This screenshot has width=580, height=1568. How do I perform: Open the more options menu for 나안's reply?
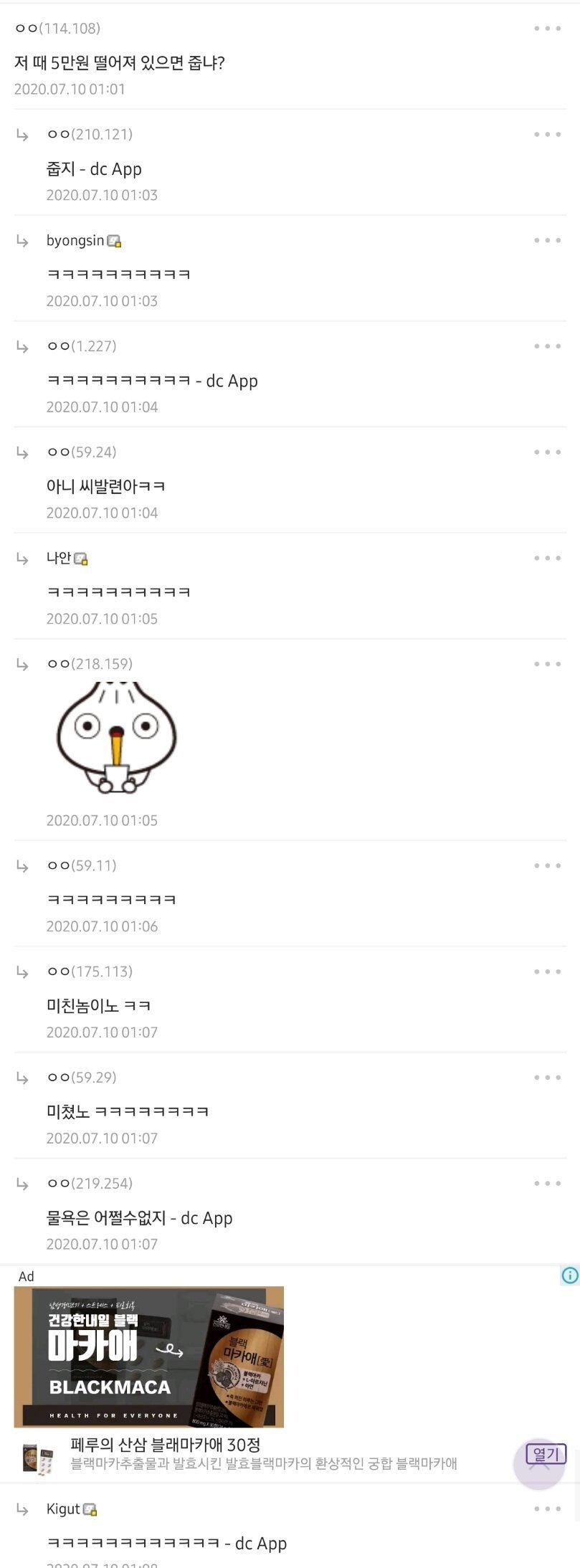547,559
